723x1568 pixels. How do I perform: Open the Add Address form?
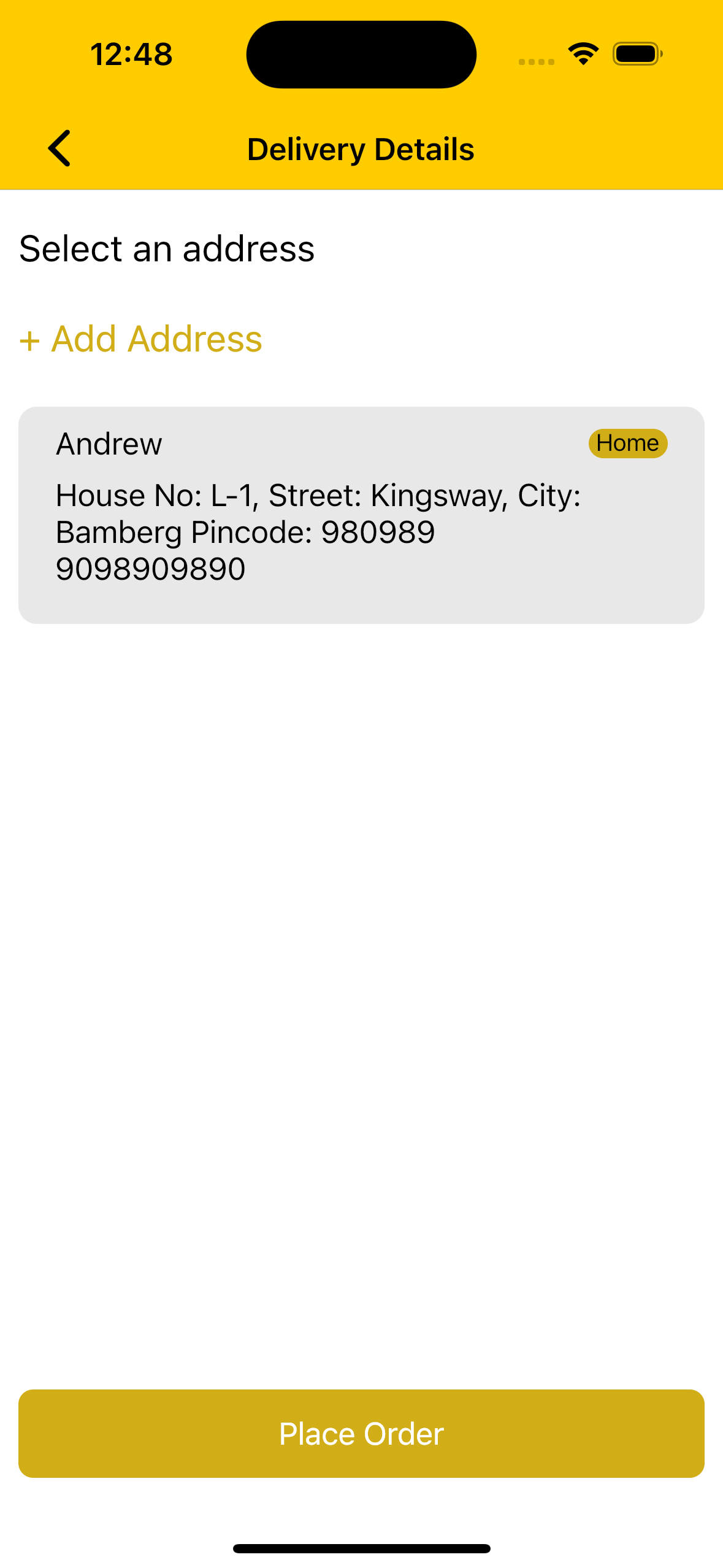pos(140,339)
